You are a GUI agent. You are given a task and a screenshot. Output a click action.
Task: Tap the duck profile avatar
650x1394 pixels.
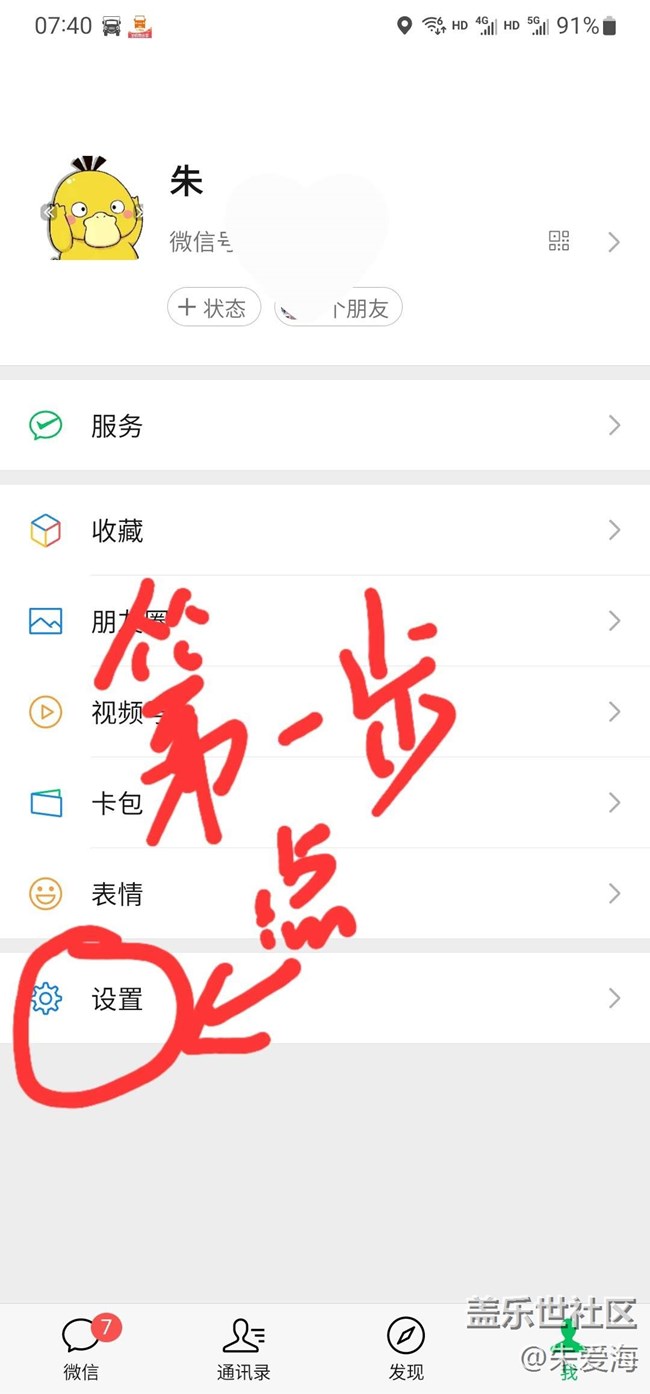point(95,211)
